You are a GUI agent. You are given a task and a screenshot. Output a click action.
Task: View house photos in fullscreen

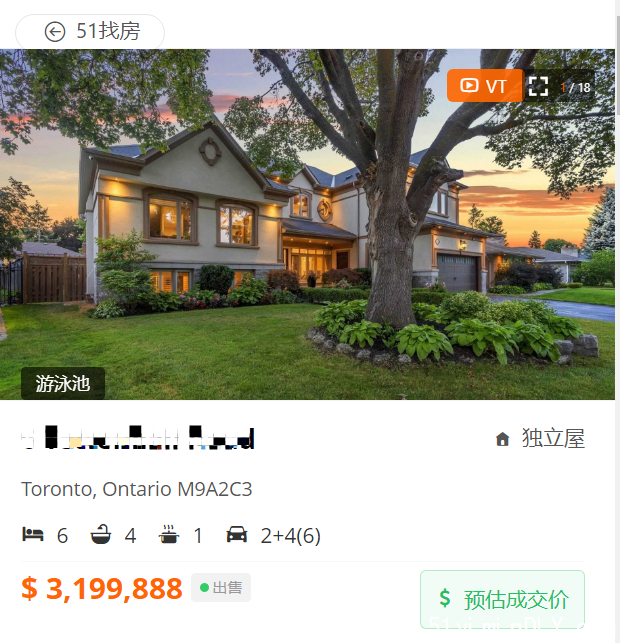[538, 86]
